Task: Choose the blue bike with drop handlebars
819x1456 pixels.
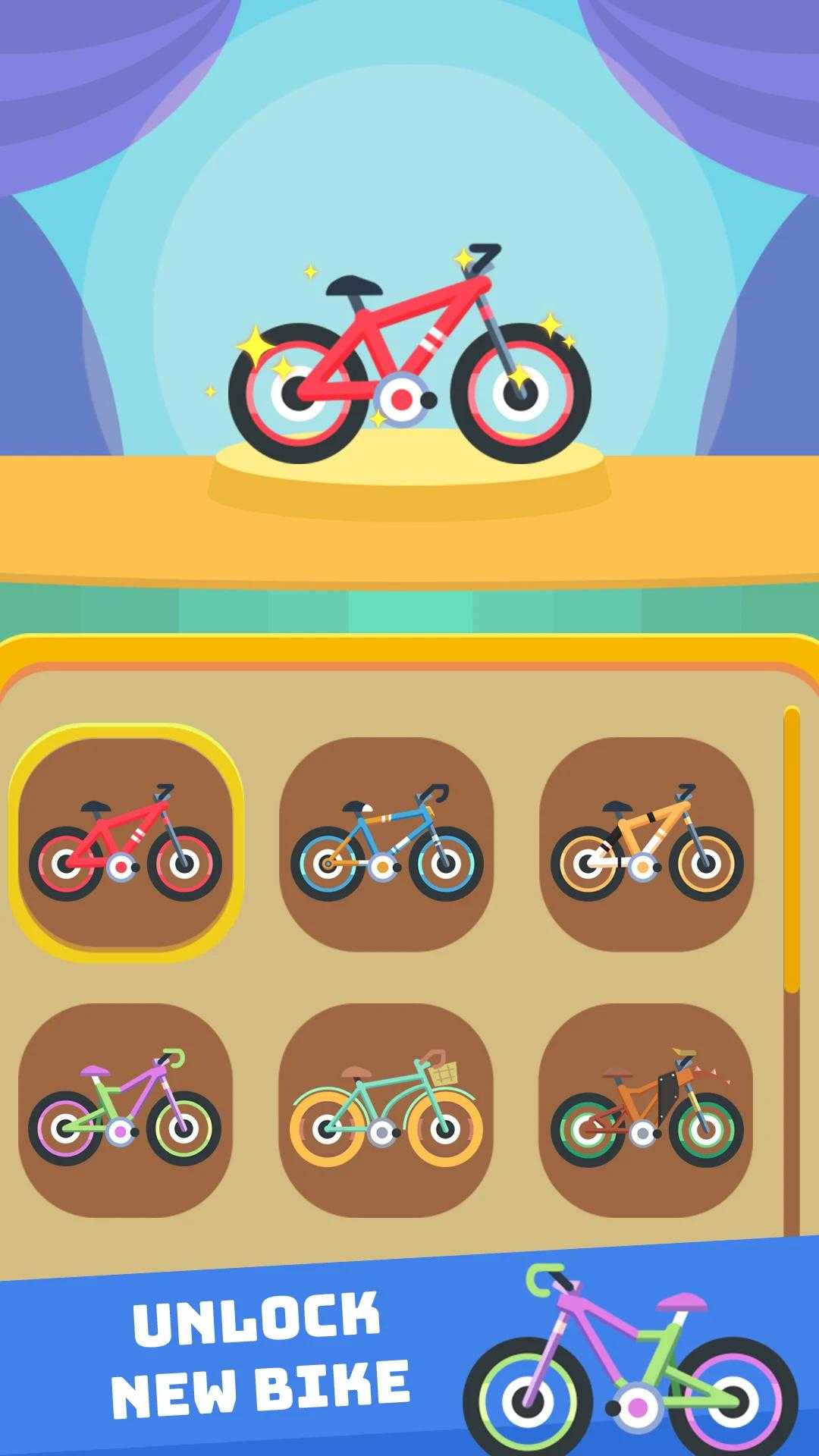Action: click(386, 843)
